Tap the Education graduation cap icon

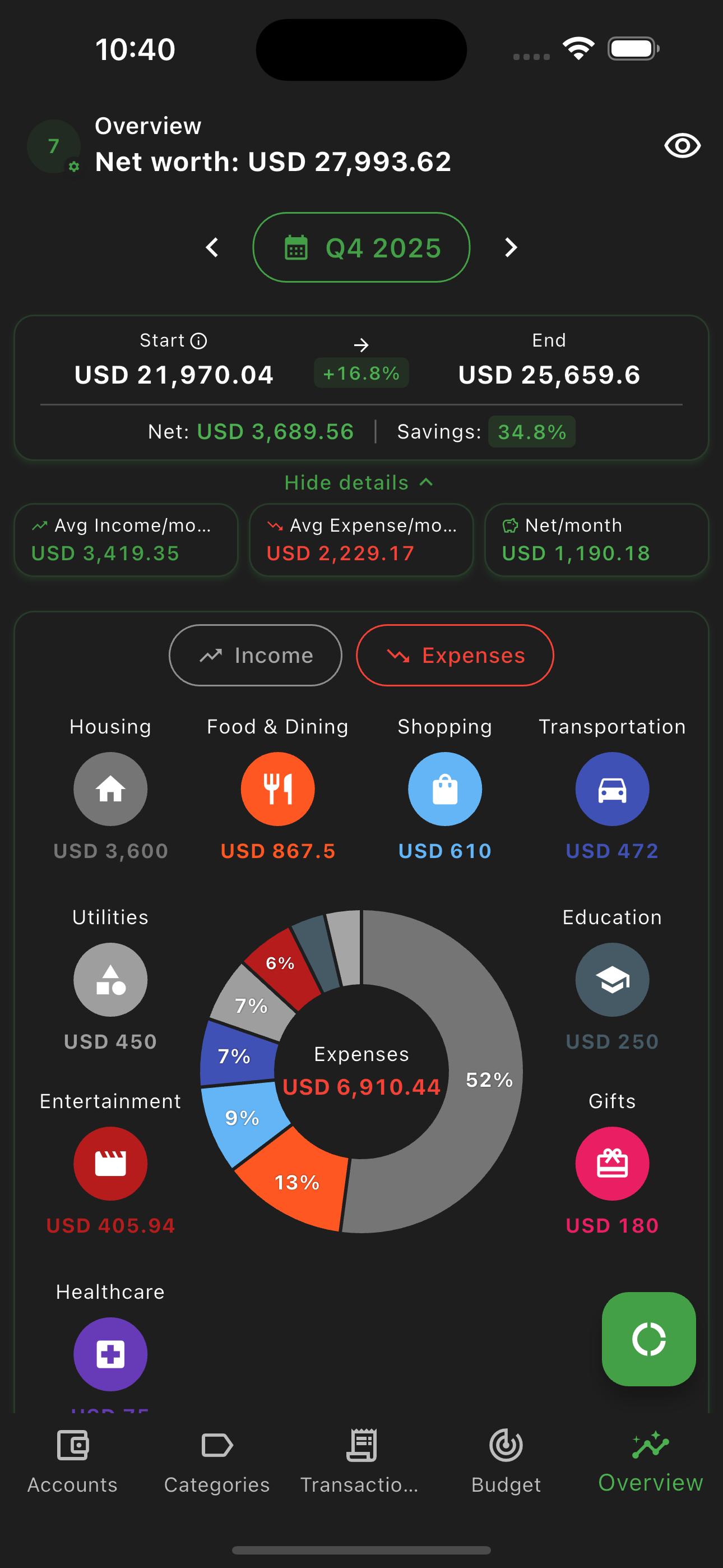[612, 979]
